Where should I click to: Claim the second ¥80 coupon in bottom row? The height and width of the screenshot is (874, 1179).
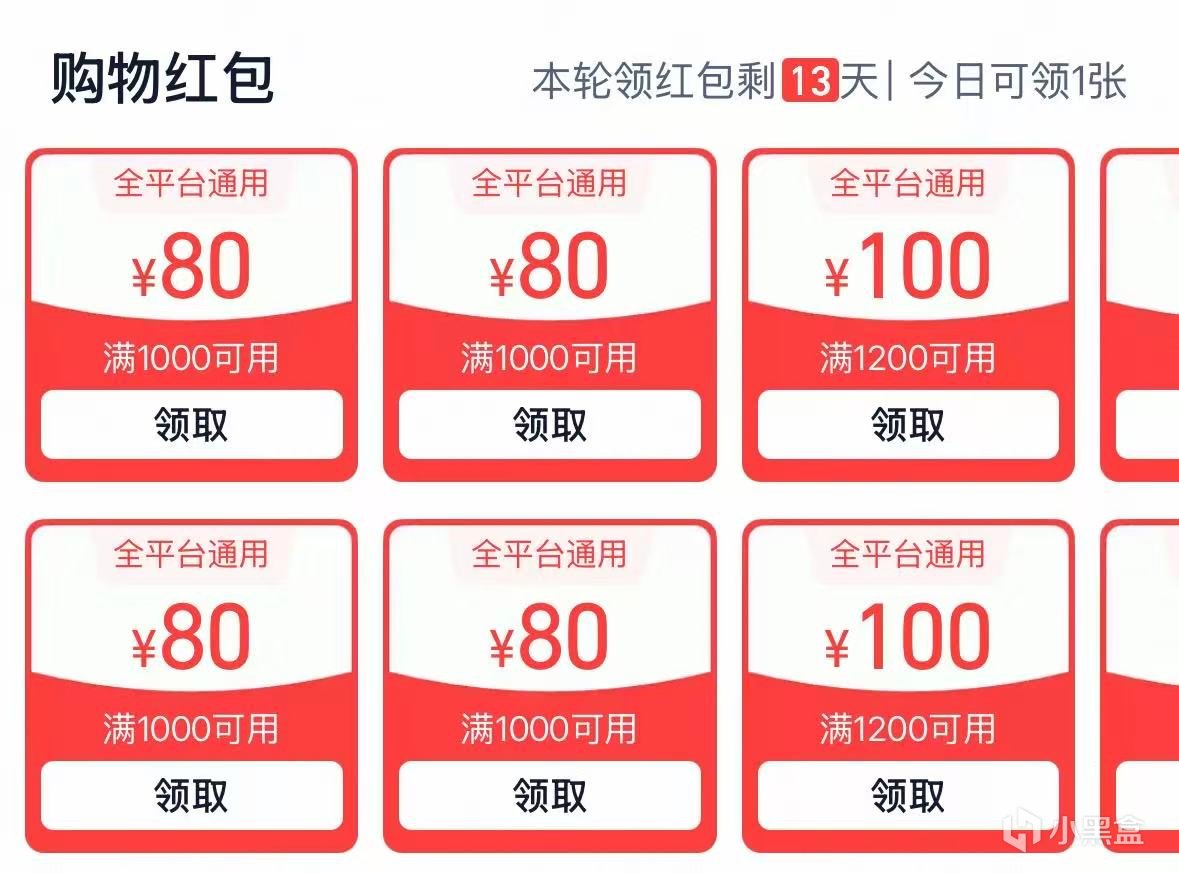[549, 796]
